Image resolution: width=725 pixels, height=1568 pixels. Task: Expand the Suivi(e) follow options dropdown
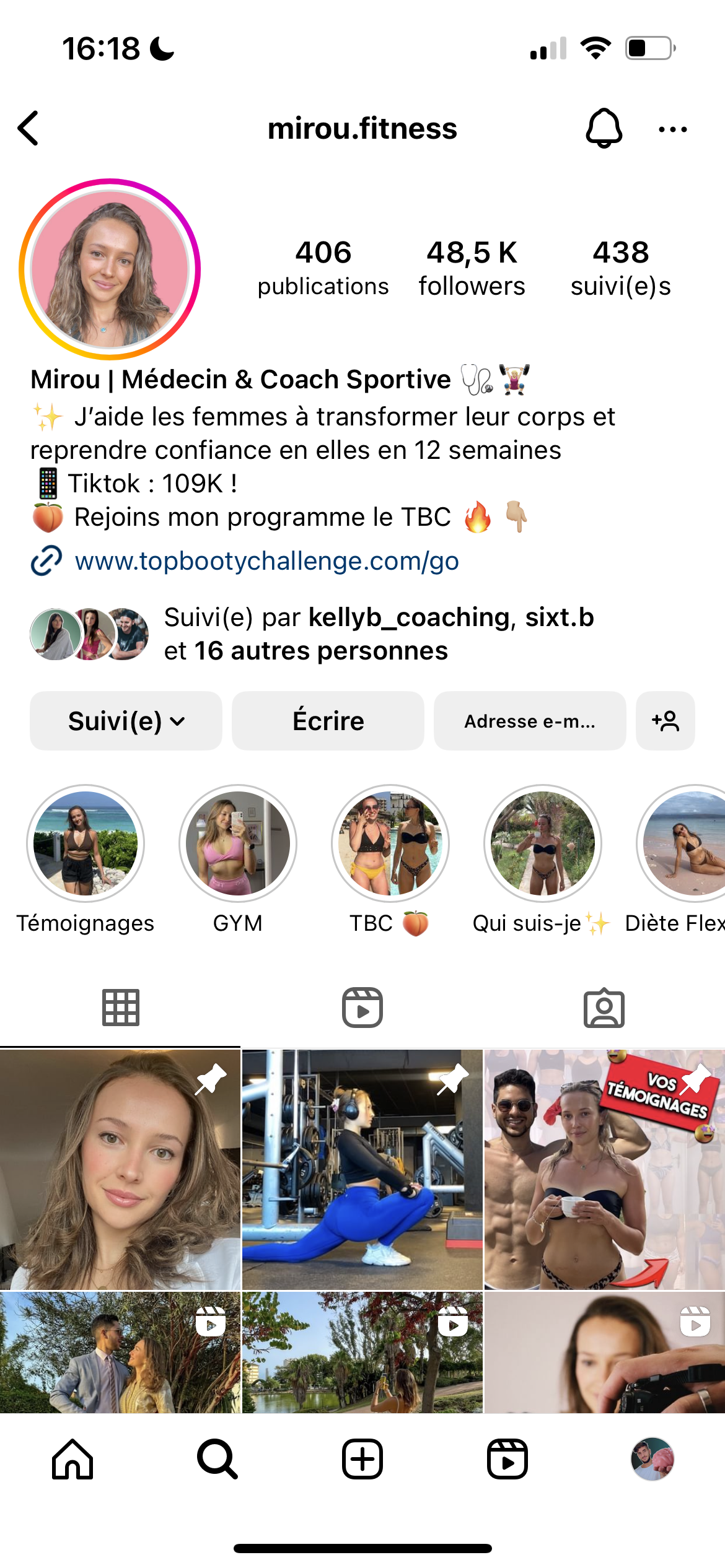click(126, 721)
